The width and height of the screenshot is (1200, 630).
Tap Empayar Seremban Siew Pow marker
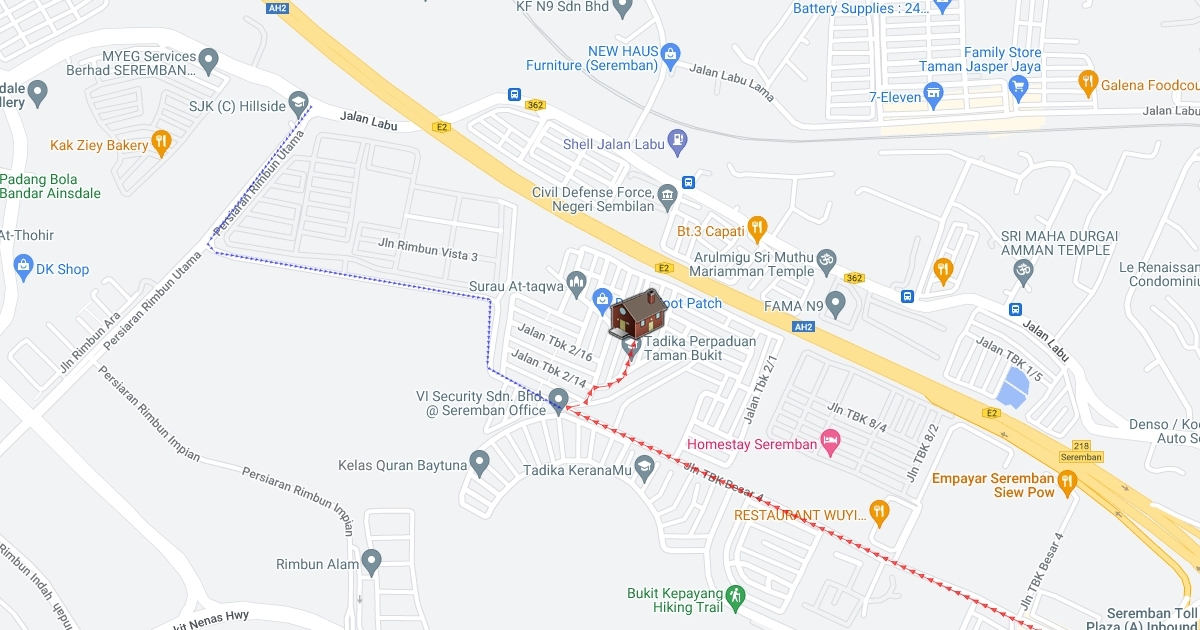1067,483
